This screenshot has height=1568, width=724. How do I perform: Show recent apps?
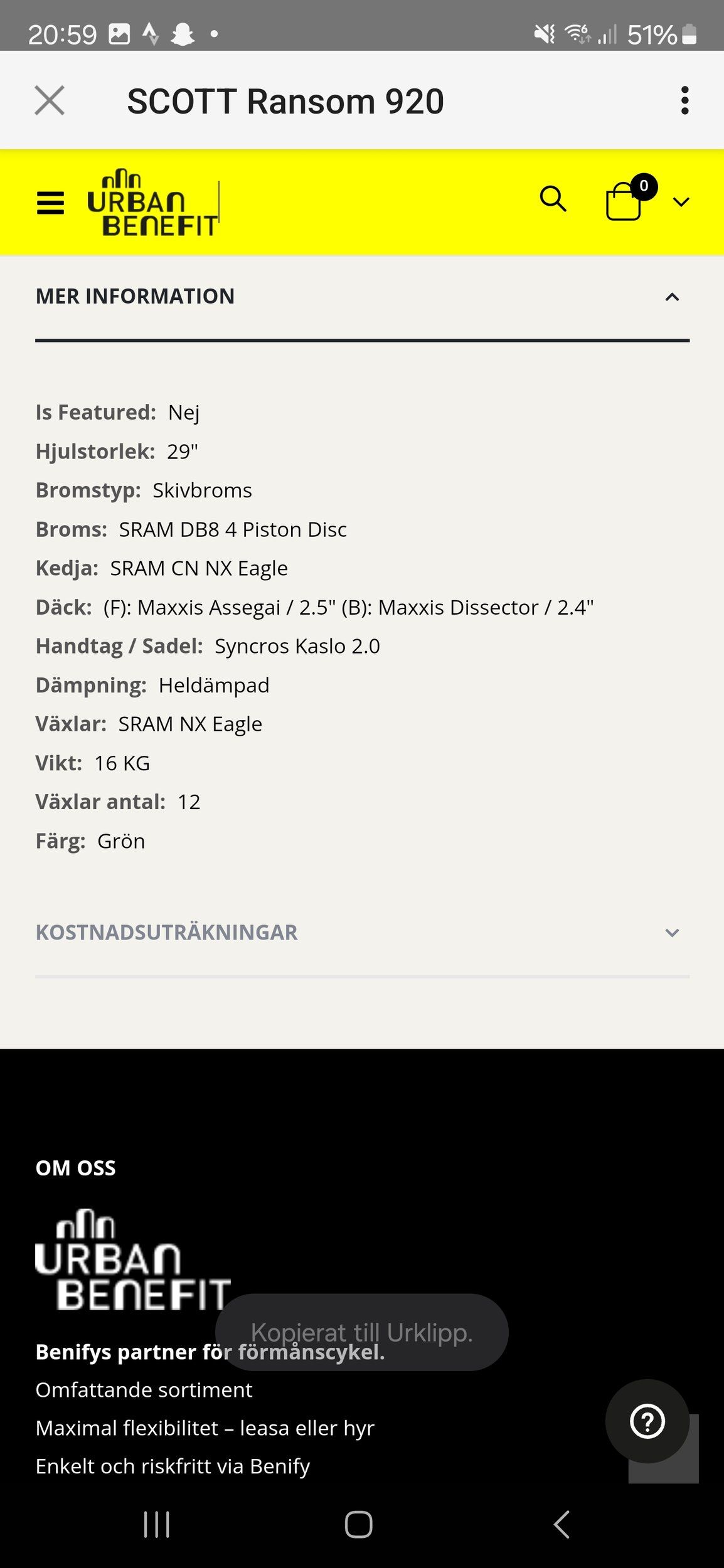(156, 1524)
